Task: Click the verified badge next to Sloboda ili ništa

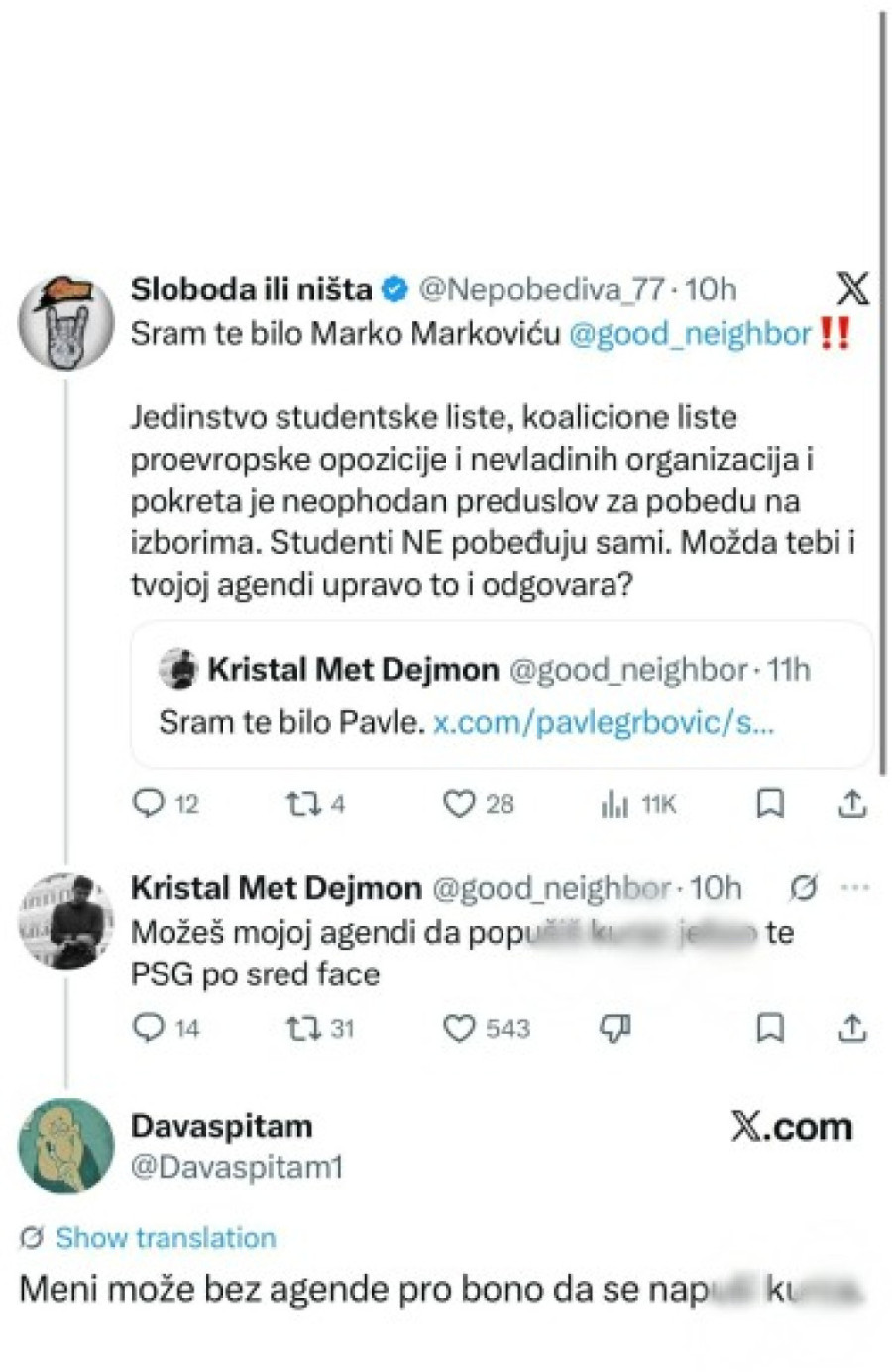Action: click(392, 289)
